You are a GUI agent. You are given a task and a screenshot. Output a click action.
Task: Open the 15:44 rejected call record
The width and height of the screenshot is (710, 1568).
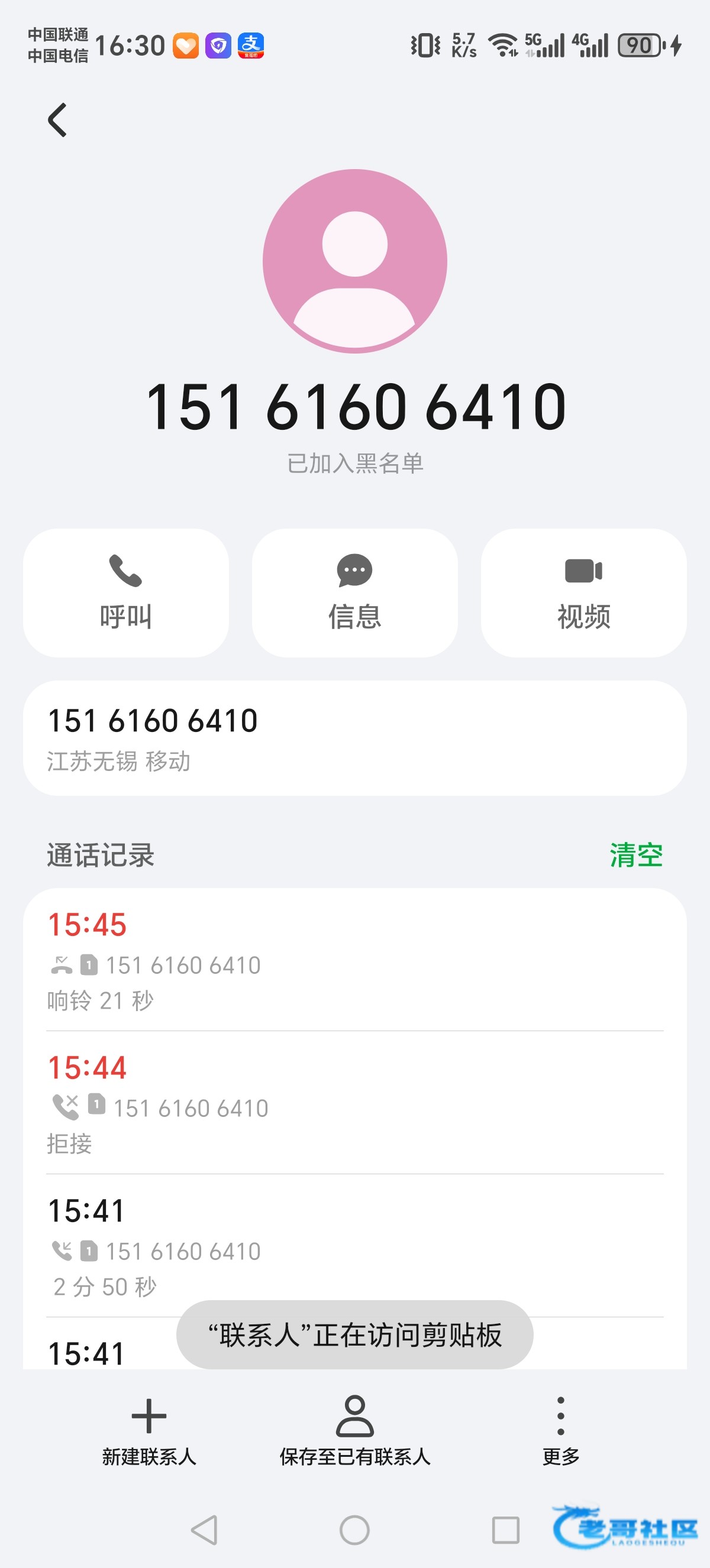pyautogui.click(x=354, y=1103)
